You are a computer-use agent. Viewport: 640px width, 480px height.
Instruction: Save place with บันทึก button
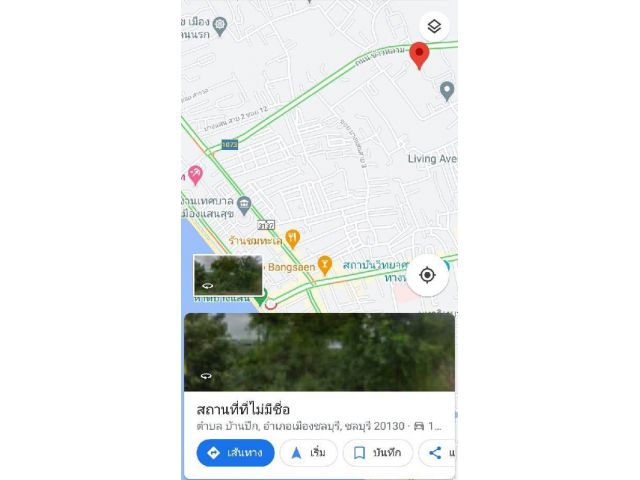point(377,453)
